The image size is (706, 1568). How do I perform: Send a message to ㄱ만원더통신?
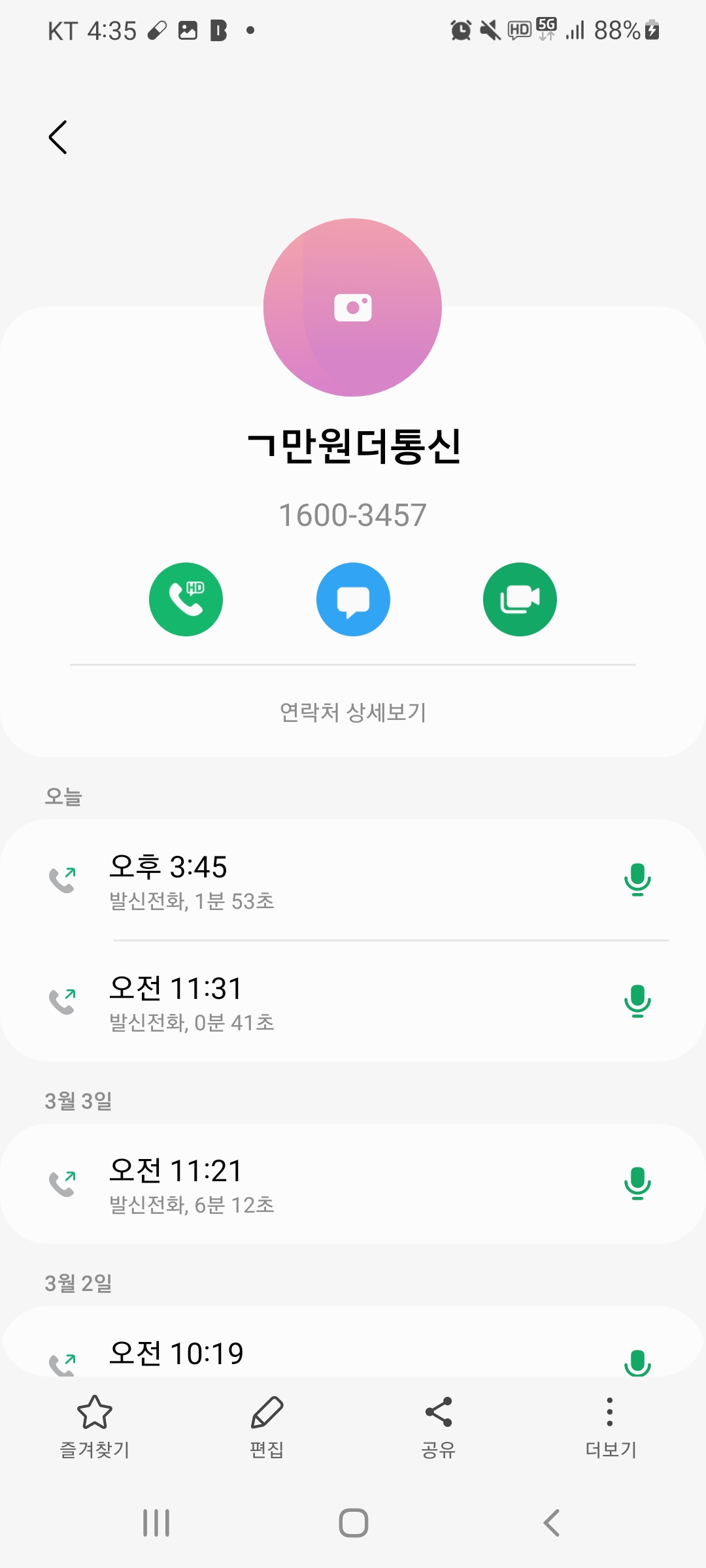353,599
